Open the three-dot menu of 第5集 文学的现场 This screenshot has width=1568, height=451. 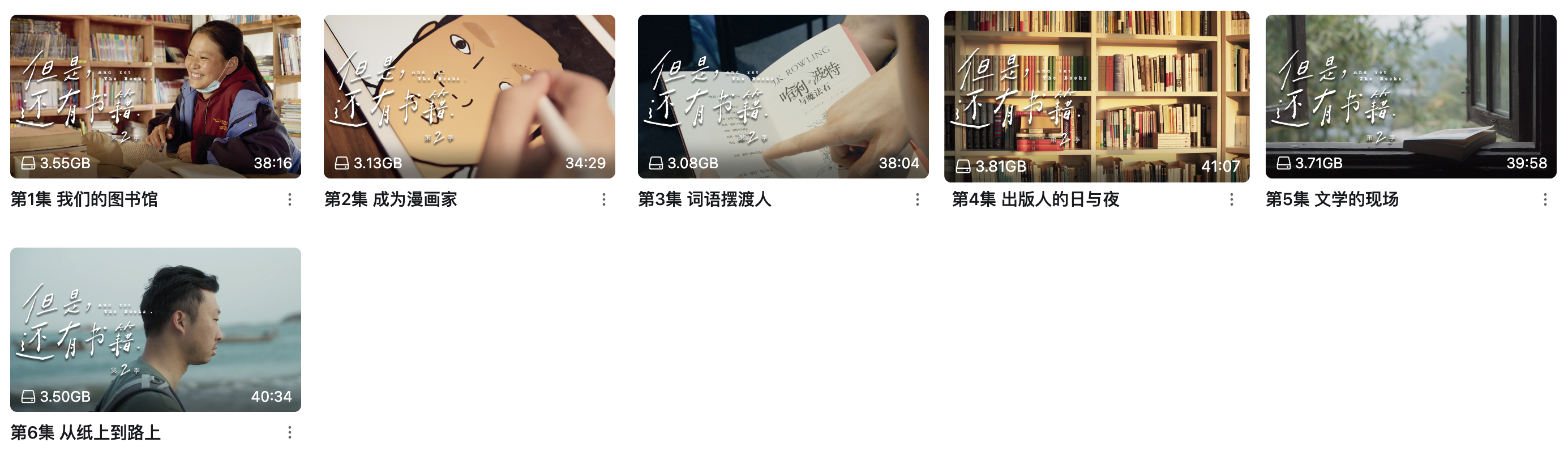[x=1545, y=199]
